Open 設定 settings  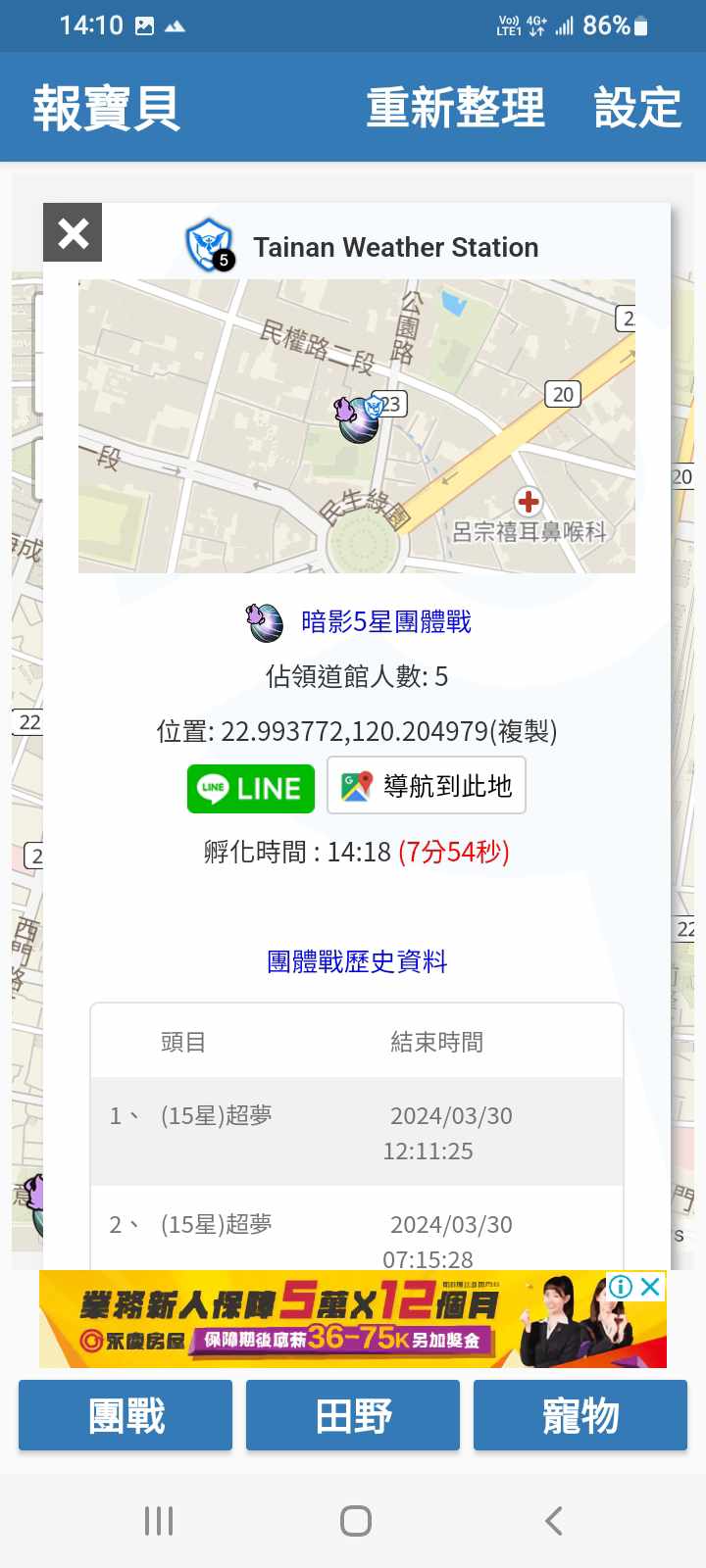(x=637, y=108)
